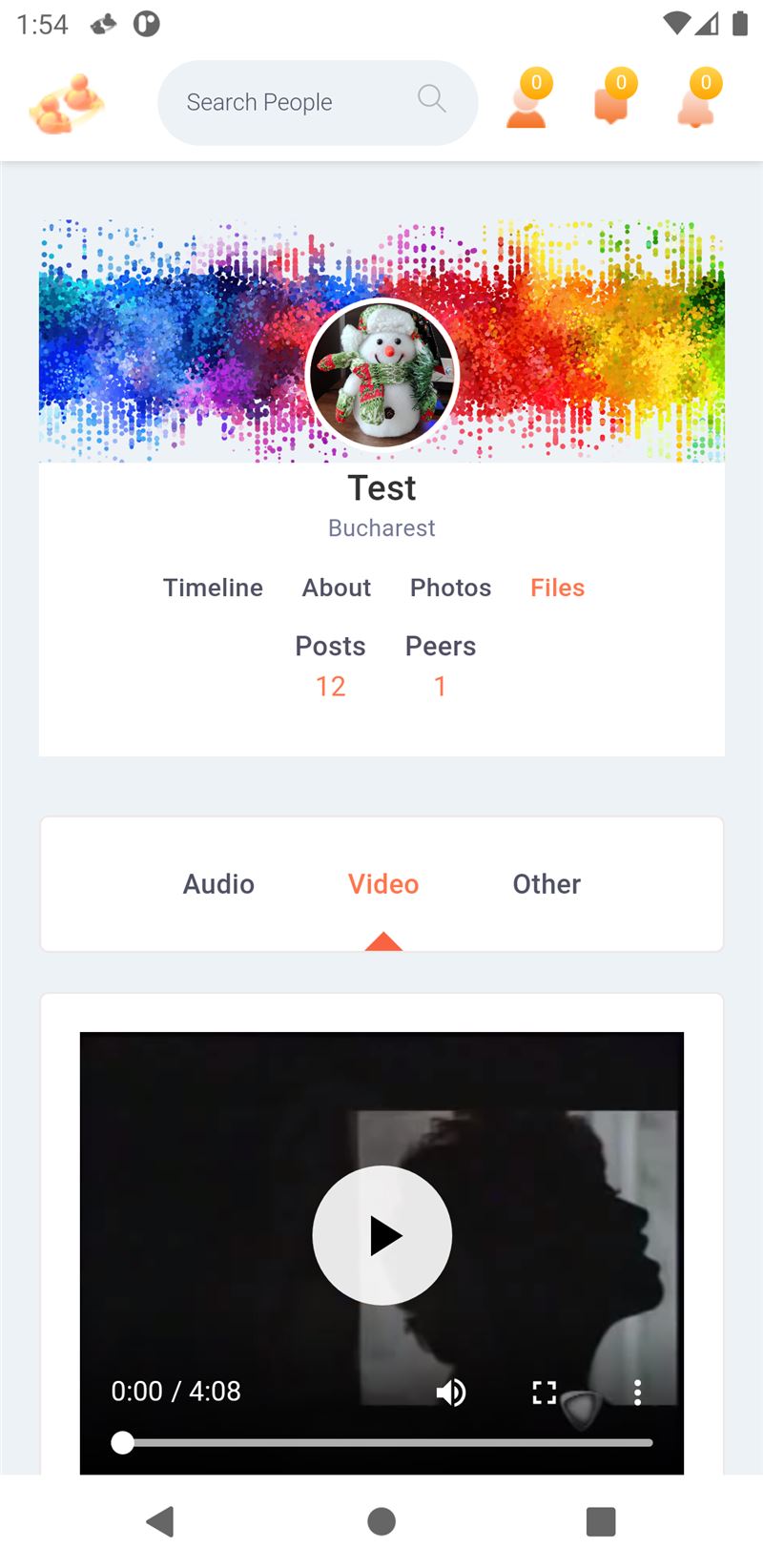Switch to the Timeline tab
The image size is (763, 1568).
pyautogui.click(x=213, y=588)
